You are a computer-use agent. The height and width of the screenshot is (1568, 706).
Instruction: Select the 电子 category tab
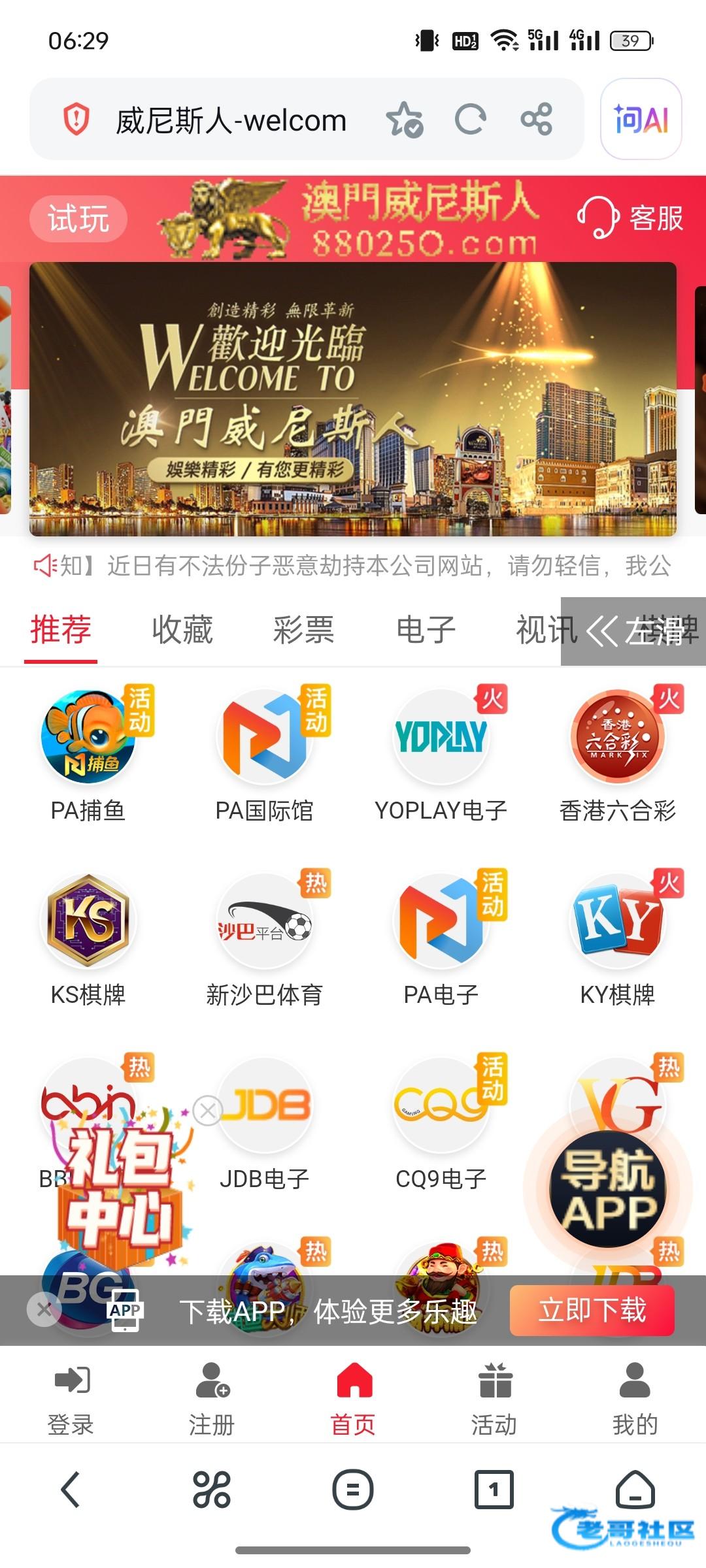click(x=426, y=630)
